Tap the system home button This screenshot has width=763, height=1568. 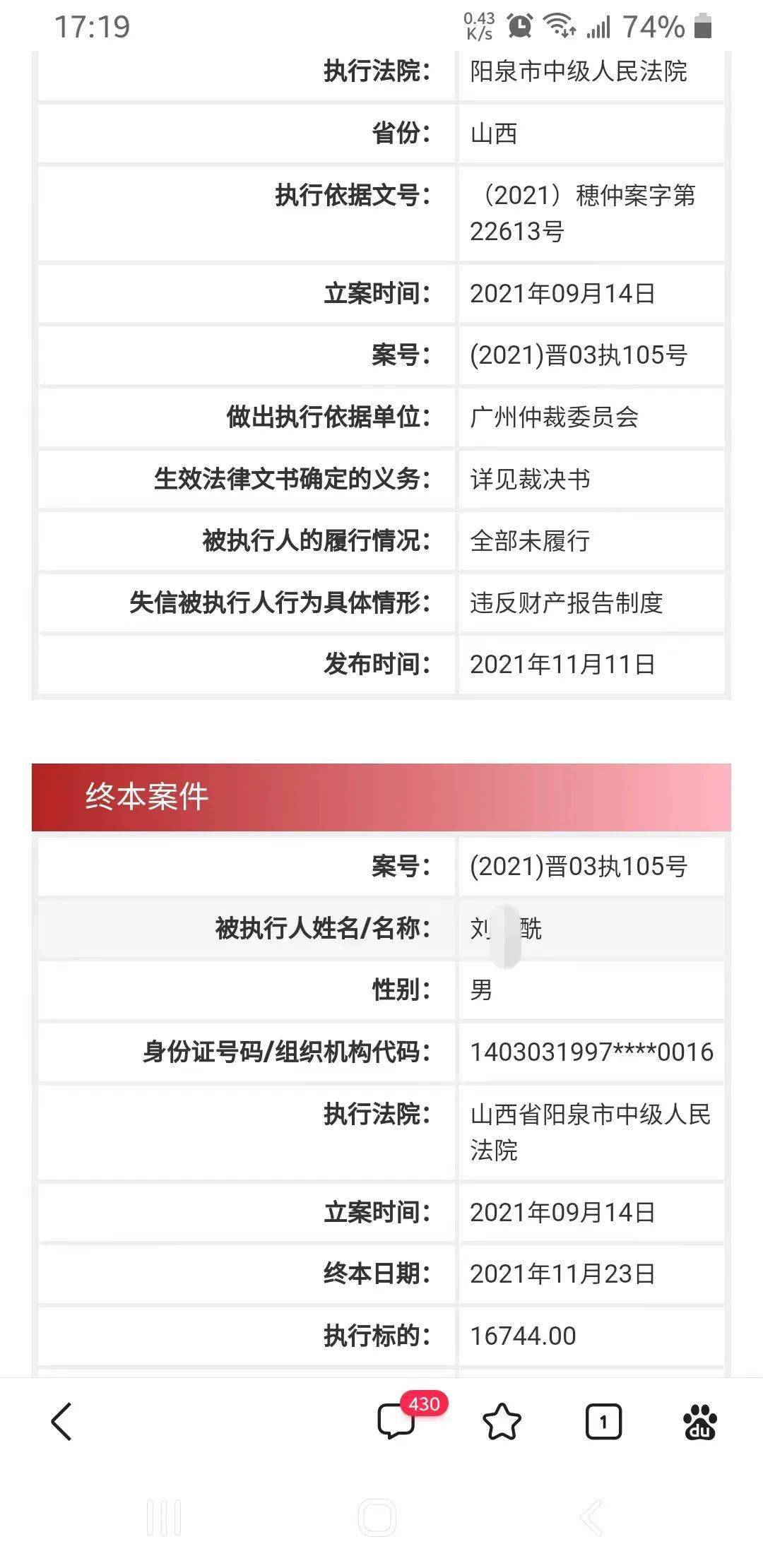point(377,1517)
